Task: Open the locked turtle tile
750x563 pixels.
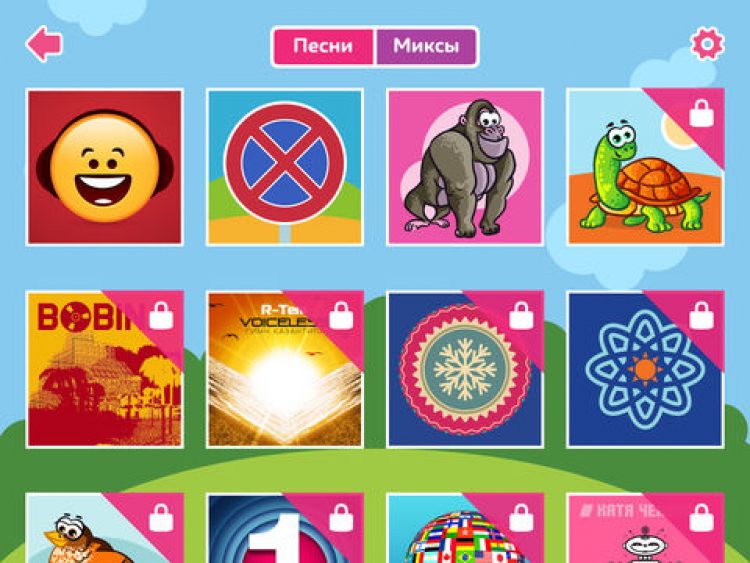Action: click(x=645, y=167)
